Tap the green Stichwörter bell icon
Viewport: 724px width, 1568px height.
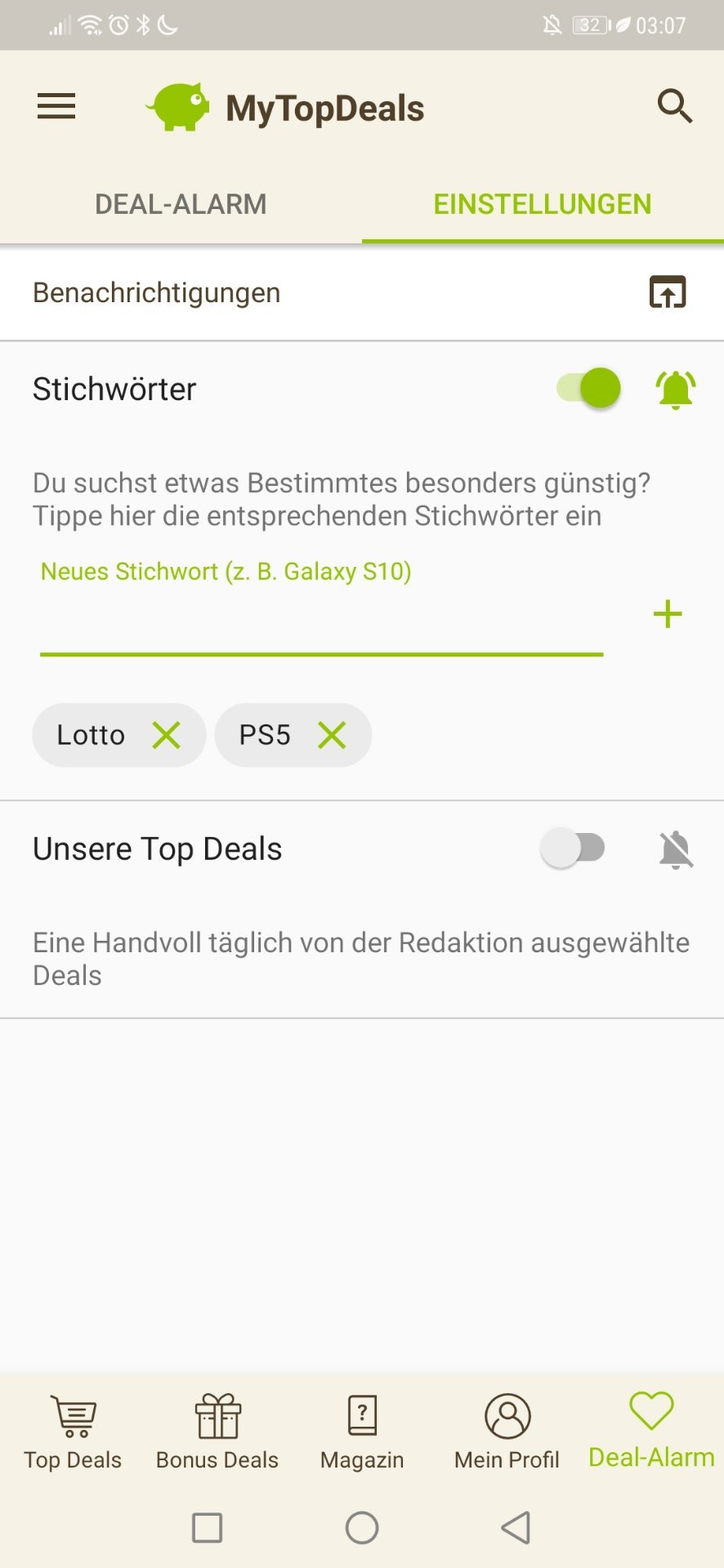coord(675,390)
